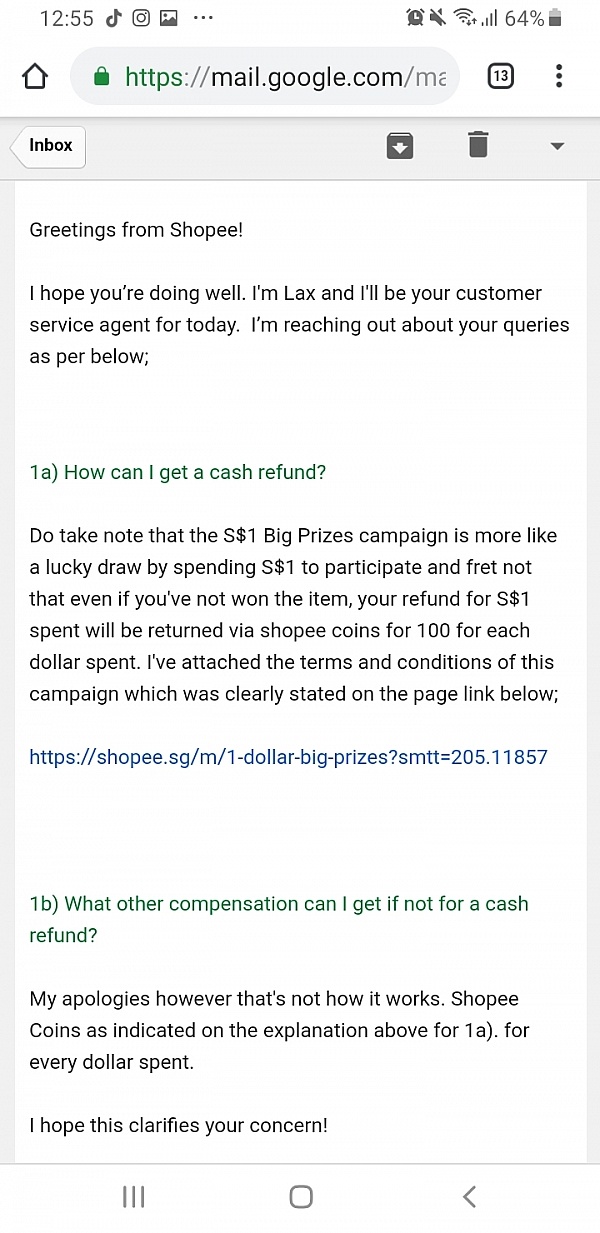Open the recent apps view

pyautogui.click(x=133, y=1196)
